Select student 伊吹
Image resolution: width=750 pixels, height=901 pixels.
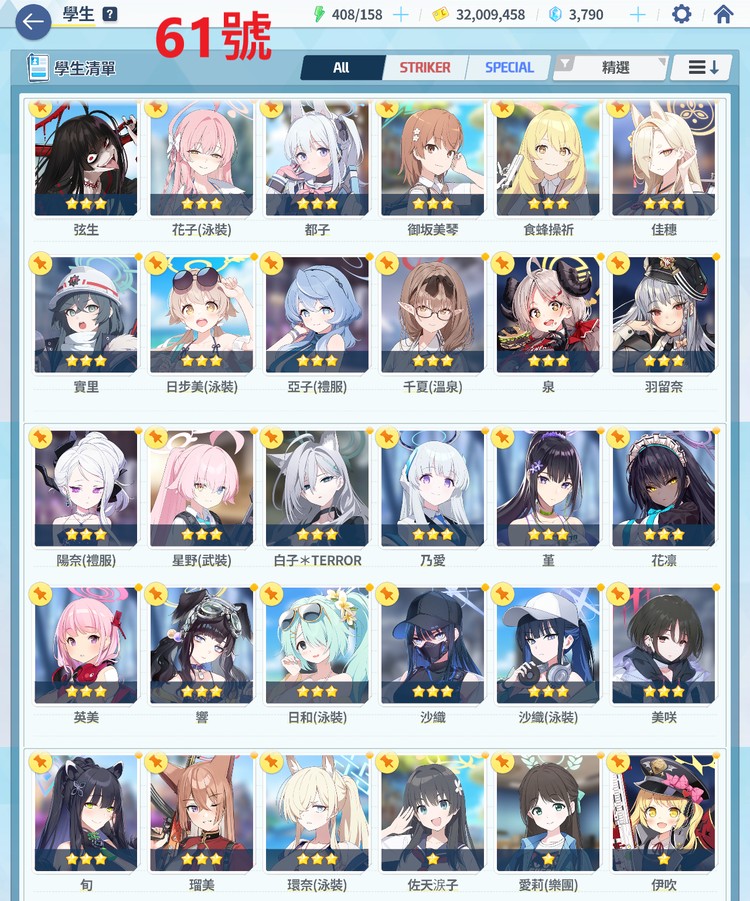point(663,815)
